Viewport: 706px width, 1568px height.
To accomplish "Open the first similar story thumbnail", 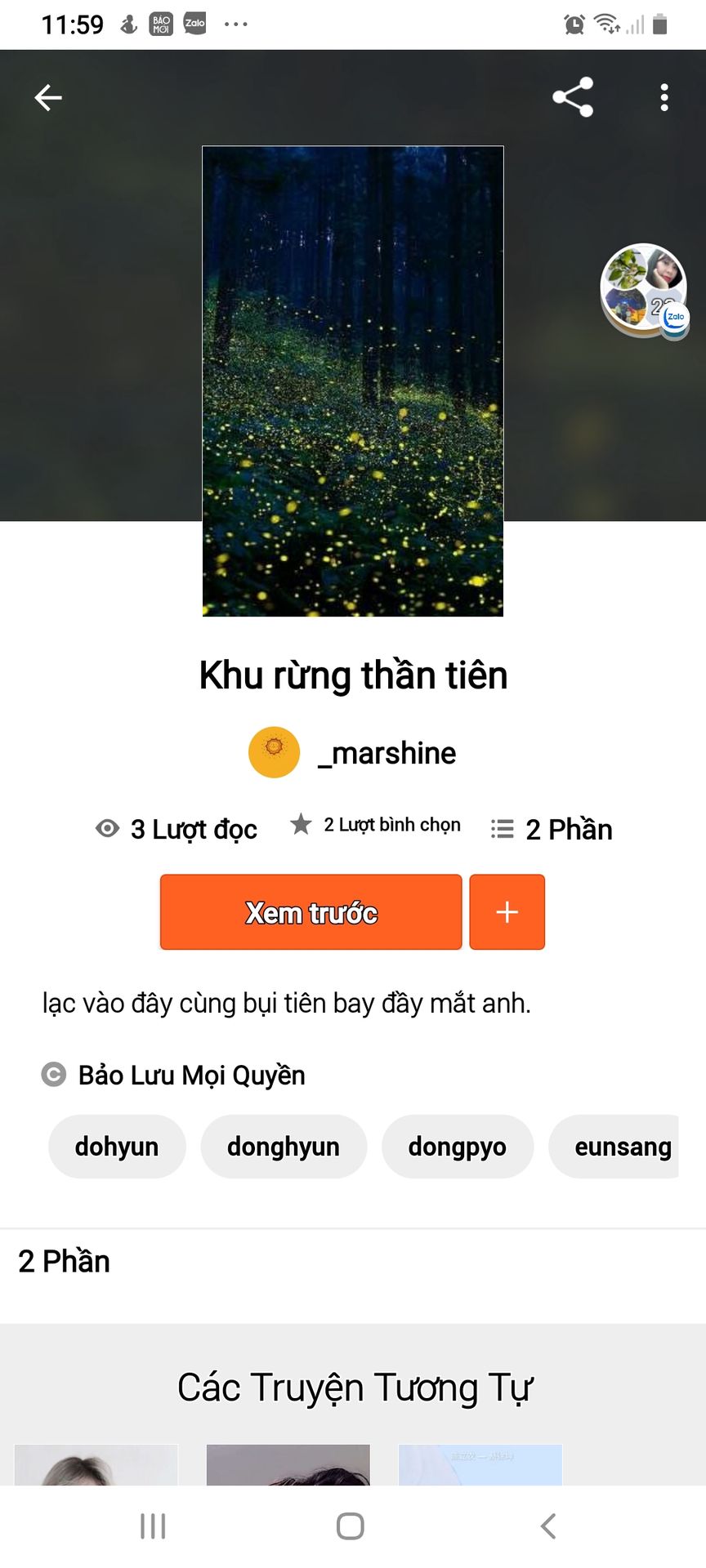I will (96, 1464).
